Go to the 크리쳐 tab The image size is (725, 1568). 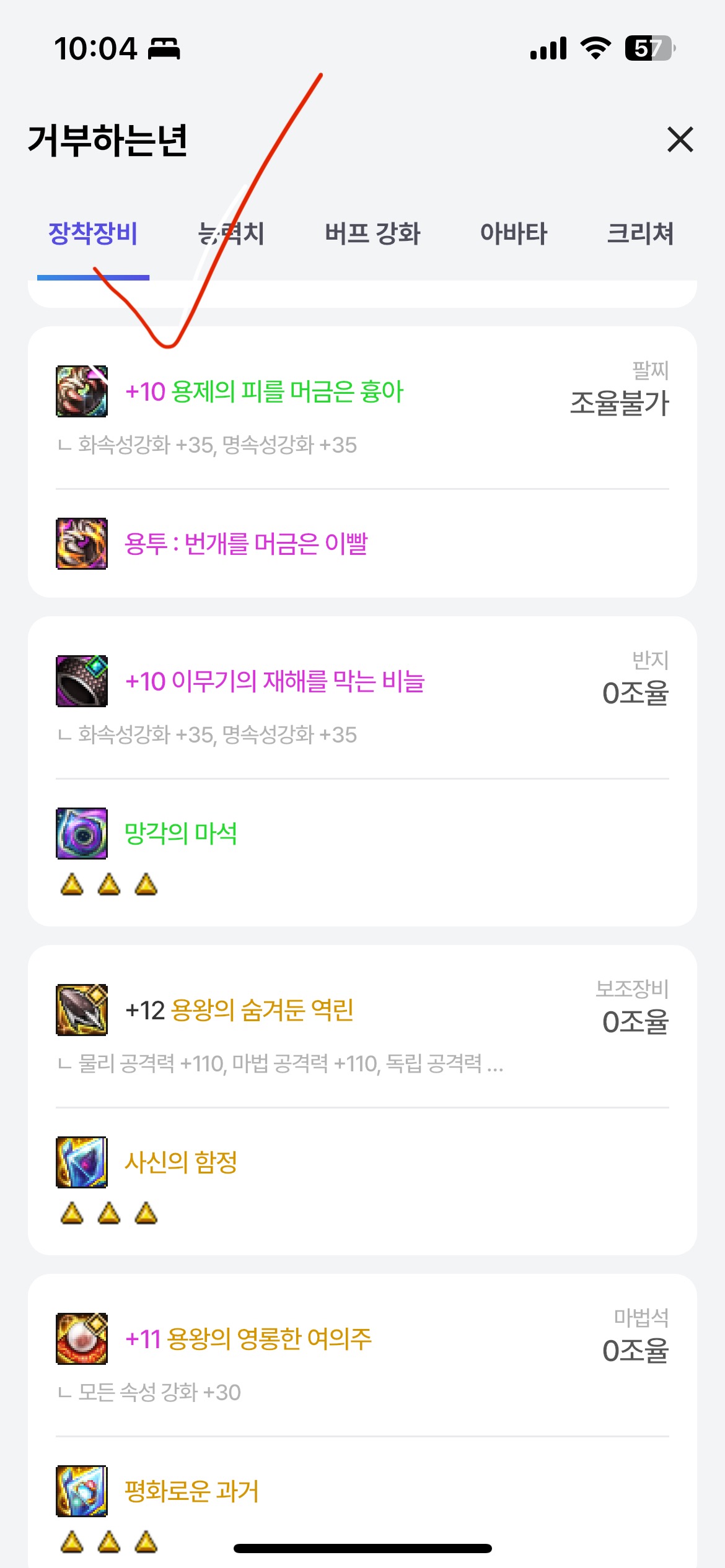coord(639,233)
